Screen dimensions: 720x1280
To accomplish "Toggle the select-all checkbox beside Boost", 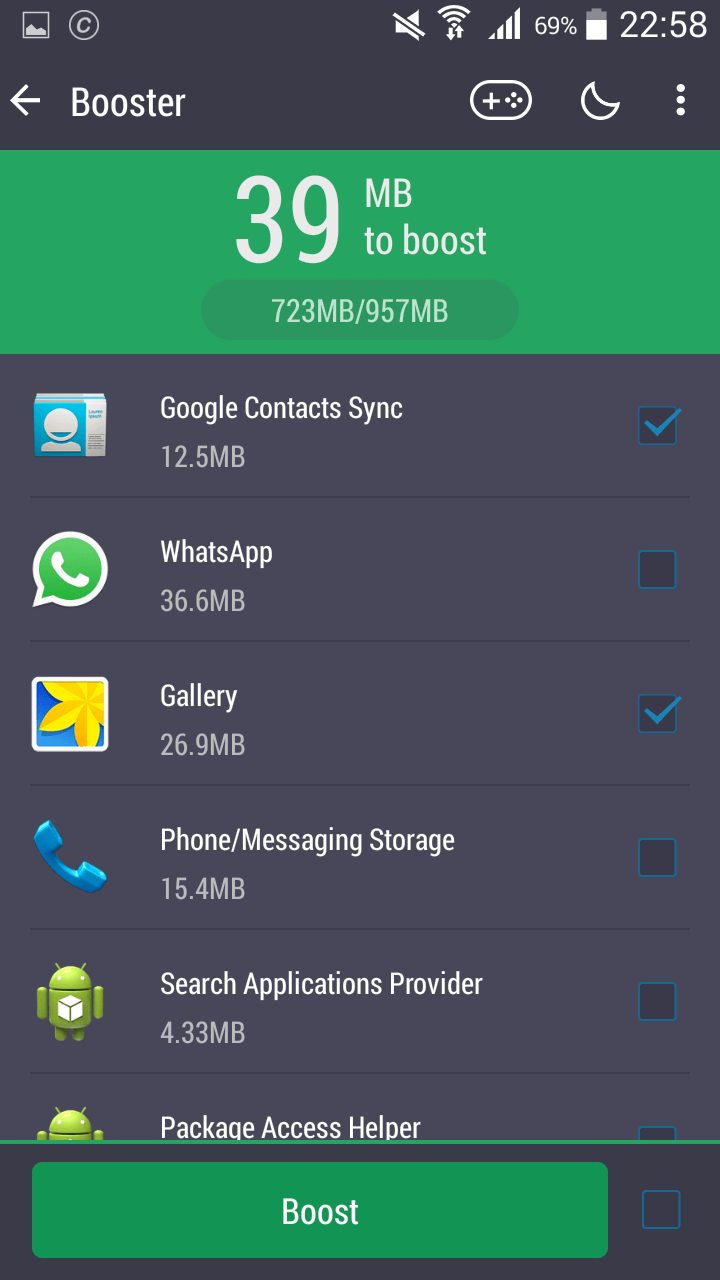I will (661, 1210).
